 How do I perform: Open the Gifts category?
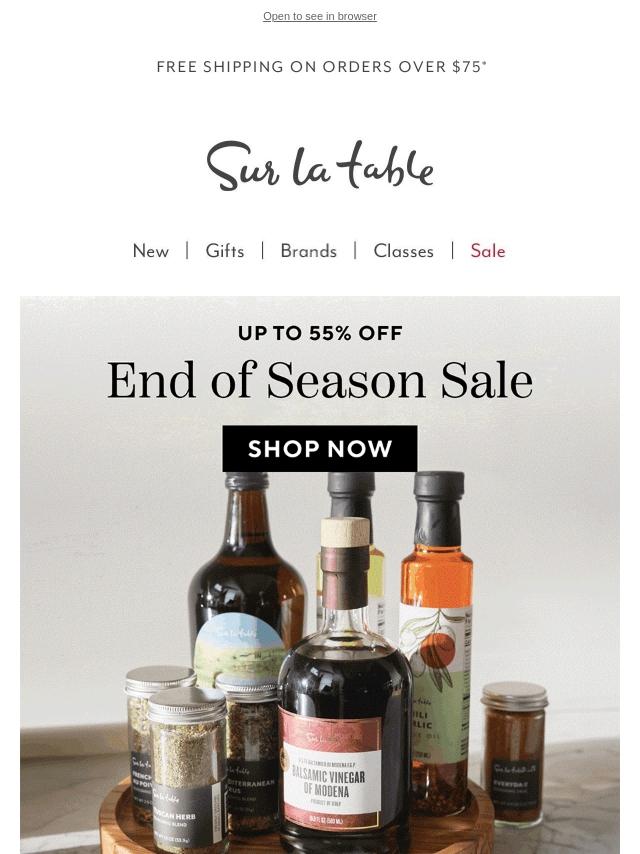pyautogui.click(x=225, y=251)
